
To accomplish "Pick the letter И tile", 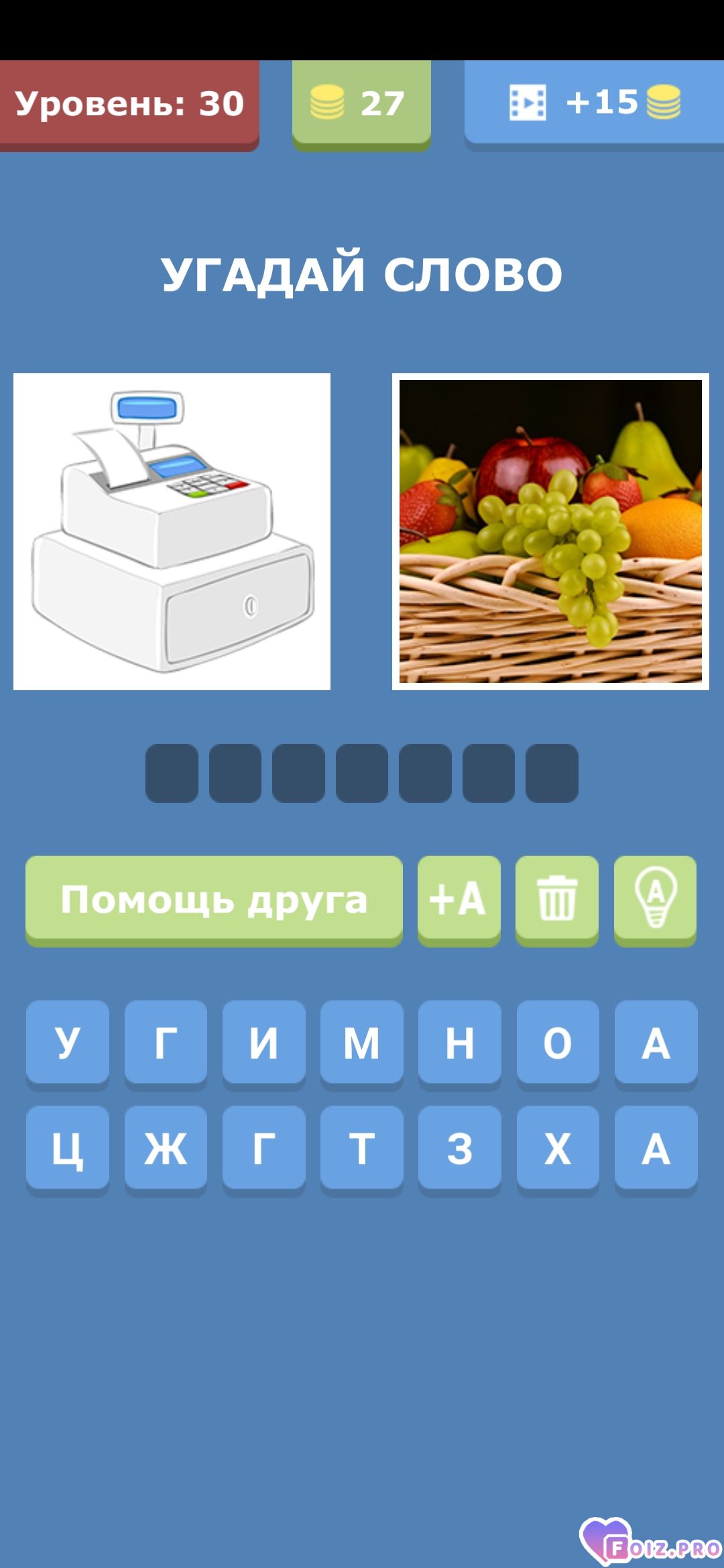I will coord(263,1043).
